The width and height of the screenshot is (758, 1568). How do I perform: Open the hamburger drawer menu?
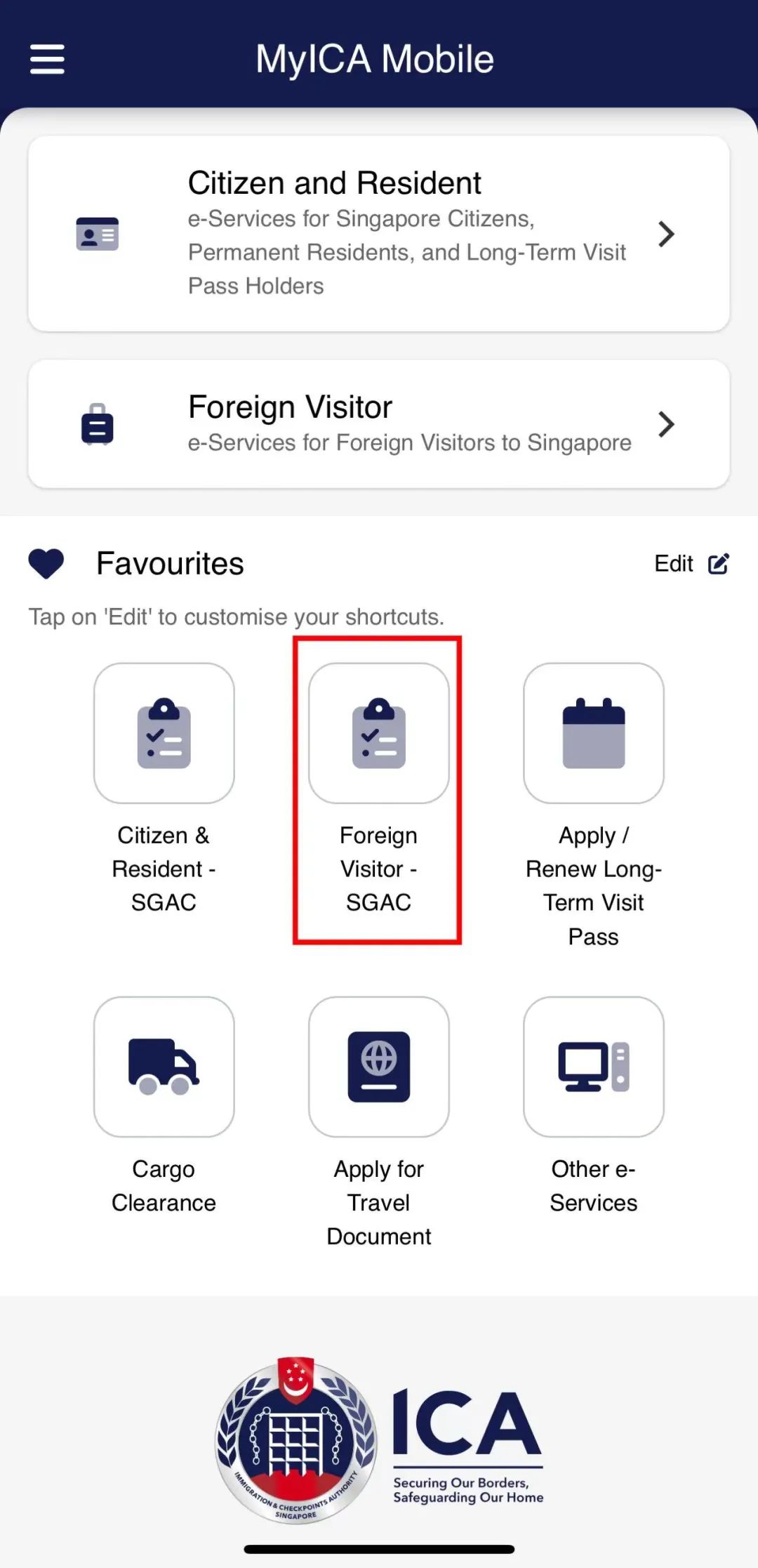tap(47, 59)
